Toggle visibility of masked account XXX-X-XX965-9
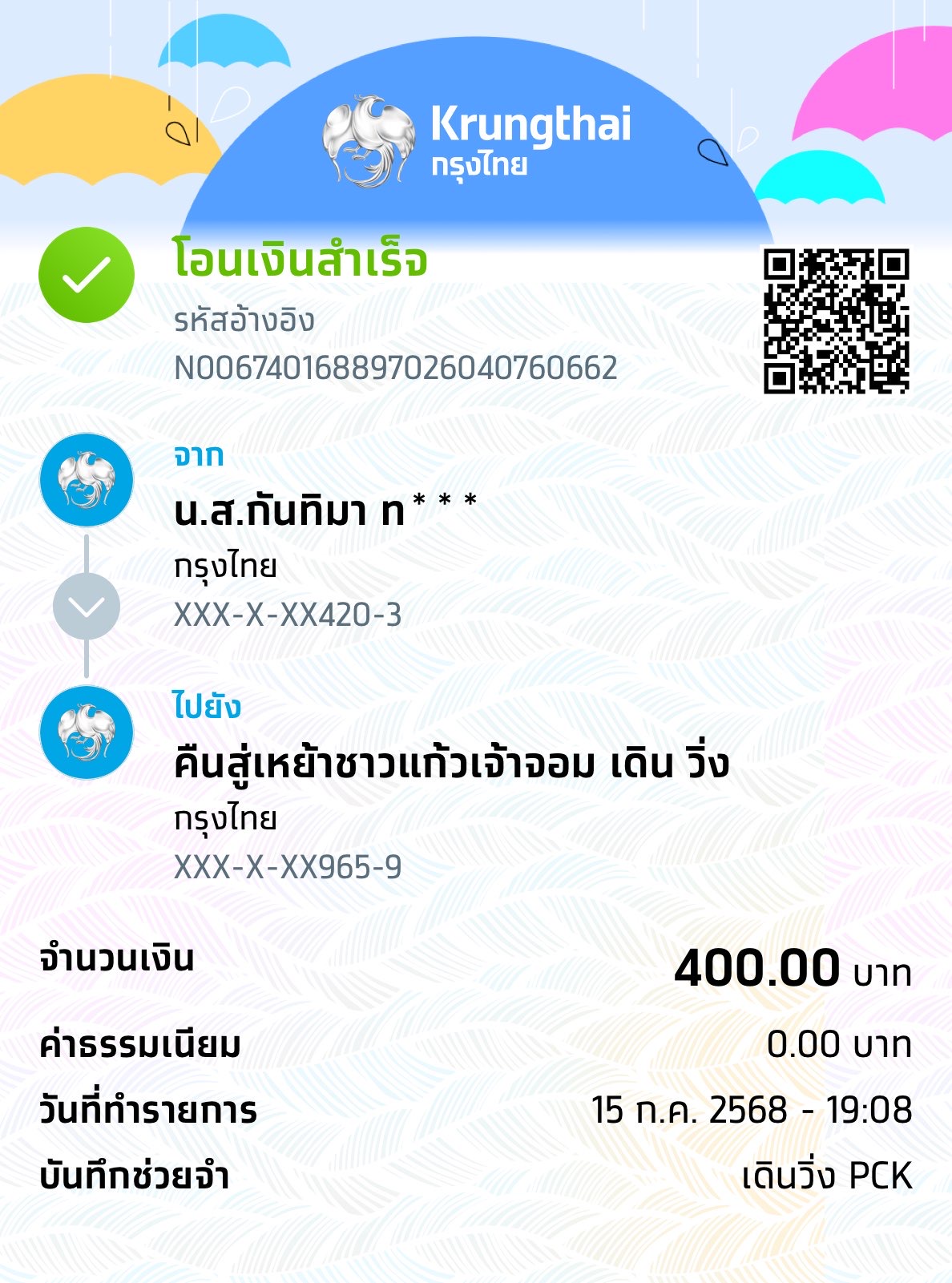This screenshot has height=1283, width=952. (x=288, y=865)
